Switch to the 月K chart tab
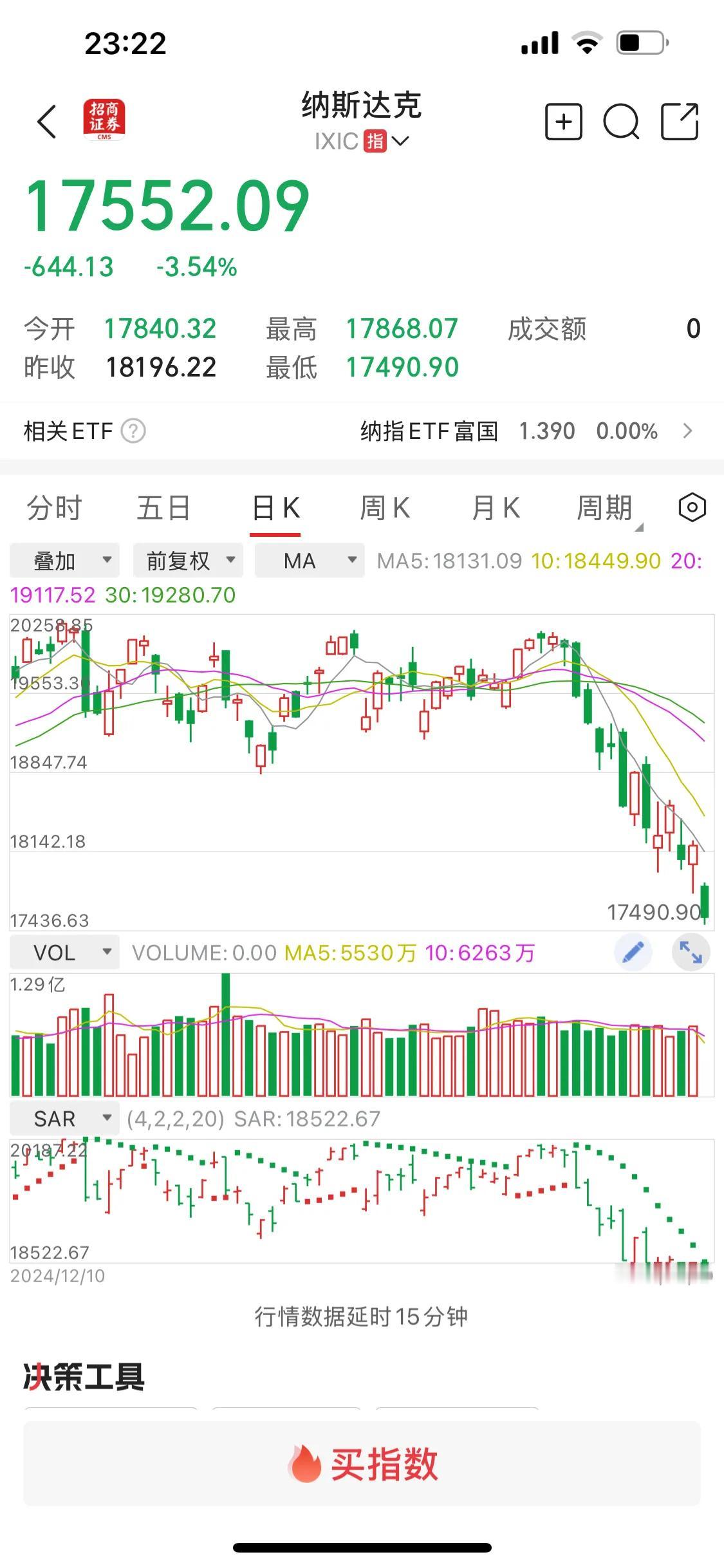Screen dimensions: 724x1568 tap(496, 508)
